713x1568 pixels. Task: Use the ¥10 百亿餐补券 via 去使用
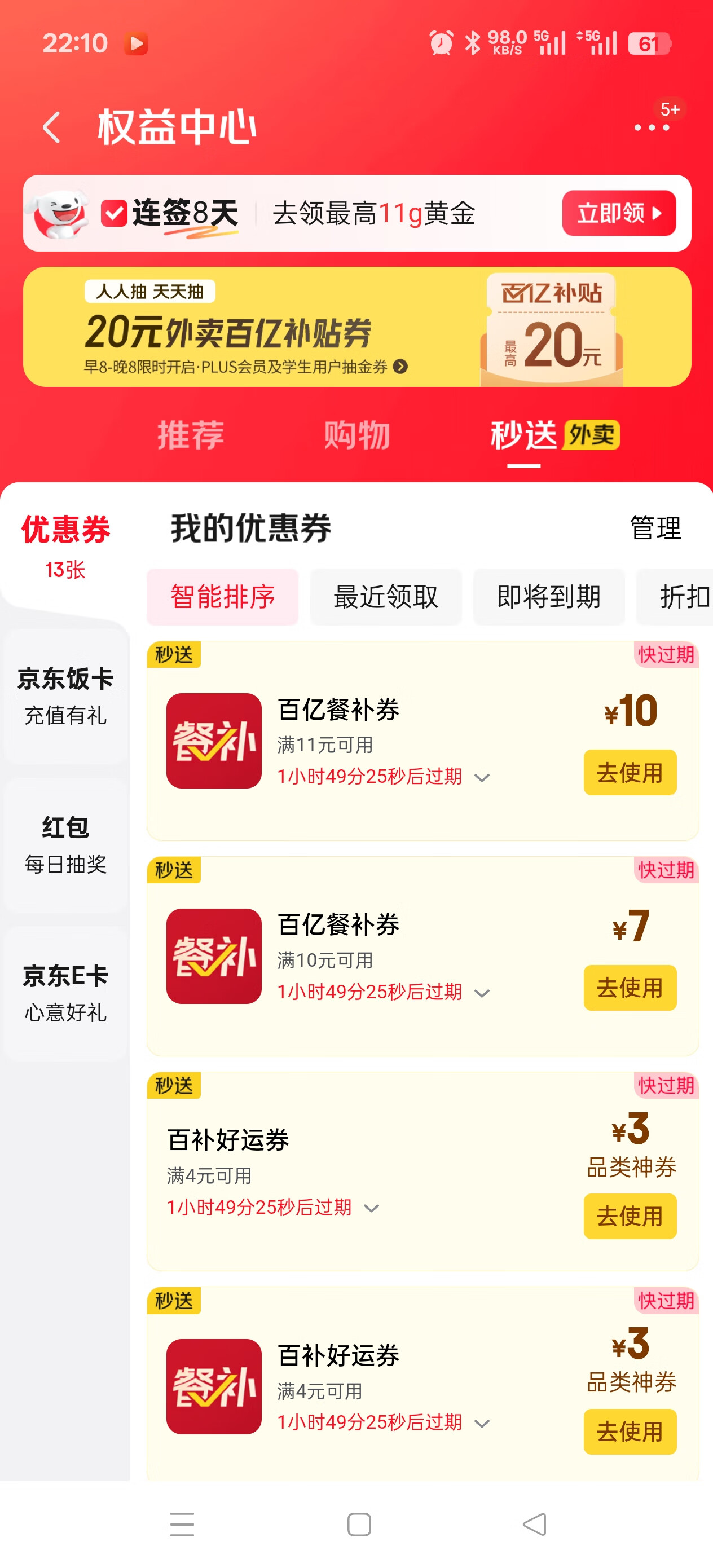[x=630, y=772]
